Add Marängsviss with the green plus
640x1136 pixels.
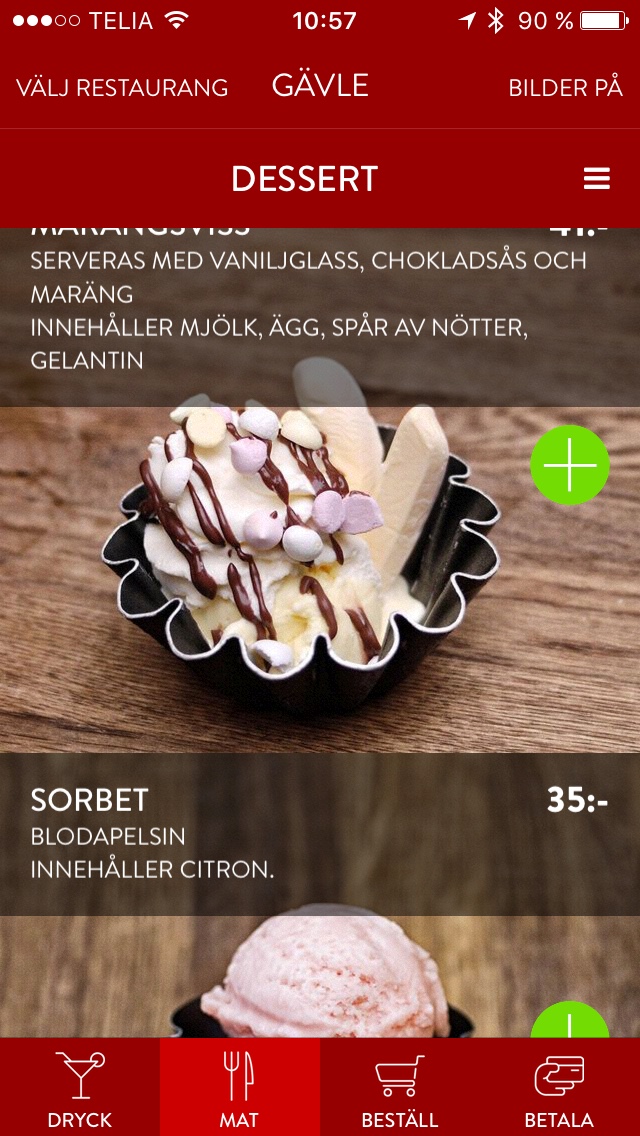coord(569,465)
